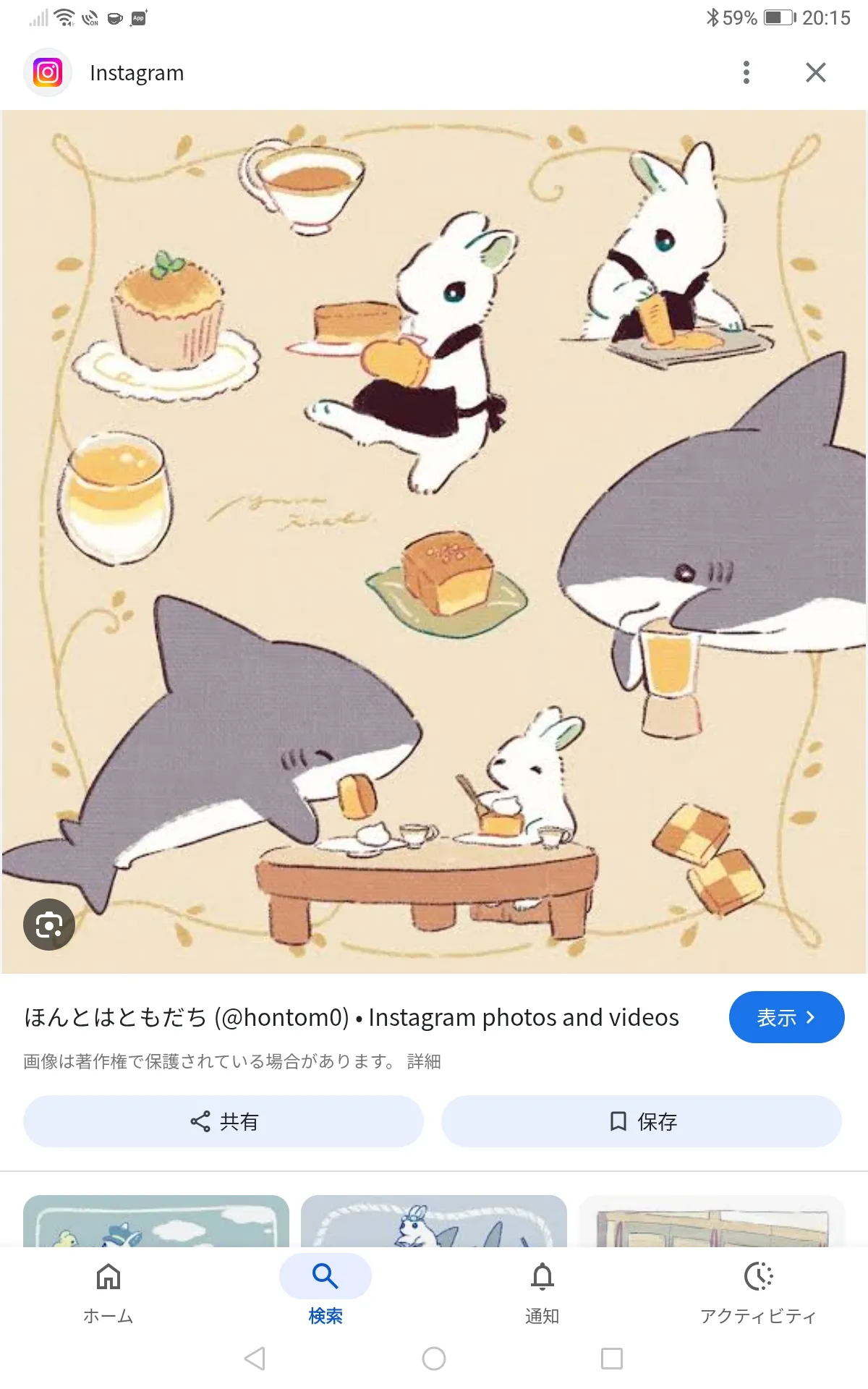Save image with 保存 button
This screenshot has height=1389, width=868.
642,1121
